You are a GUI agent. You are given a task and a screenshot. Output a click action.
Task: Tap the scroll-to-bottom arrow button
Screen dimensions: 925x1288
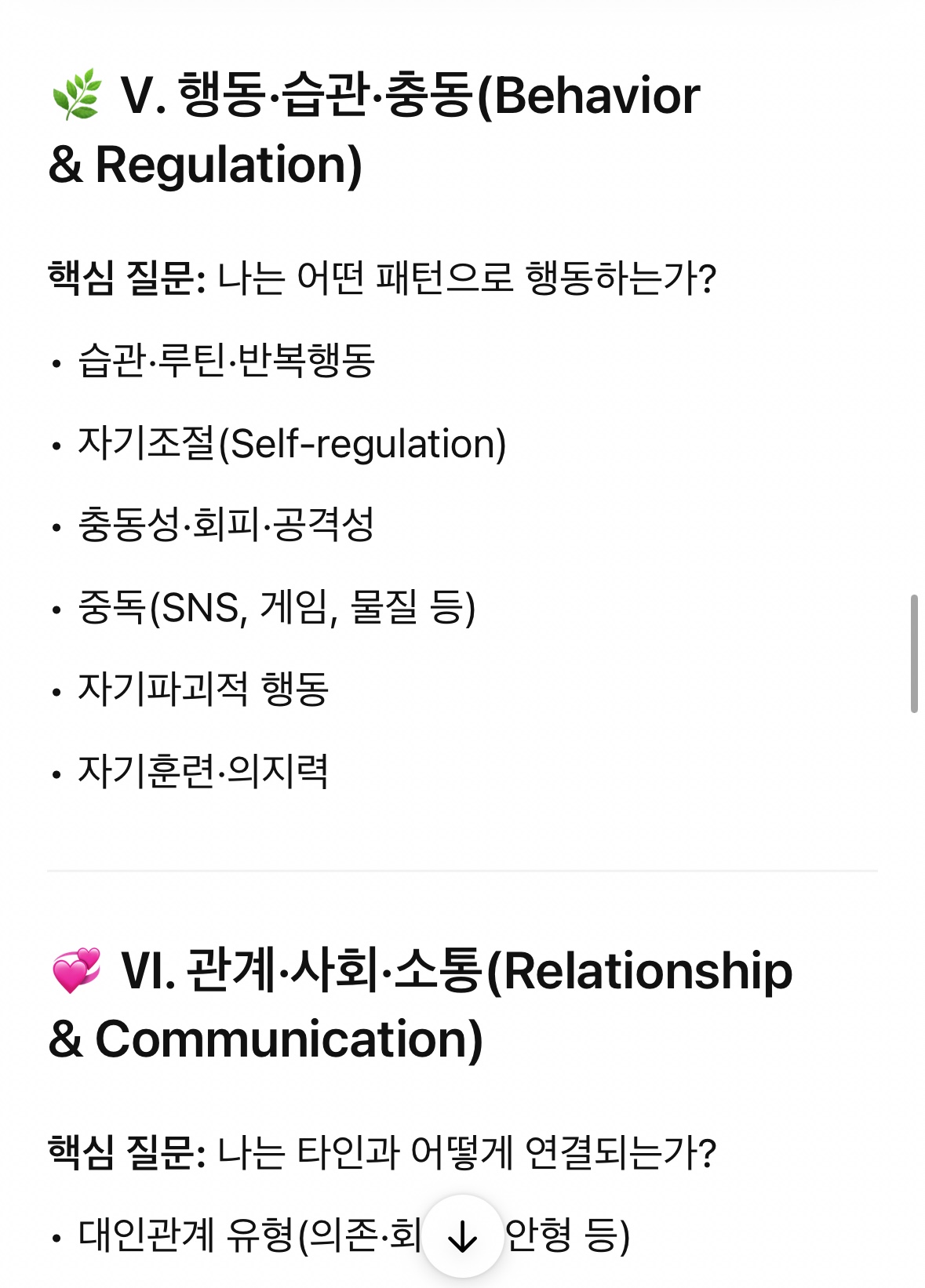click(x=462, y=1237)
